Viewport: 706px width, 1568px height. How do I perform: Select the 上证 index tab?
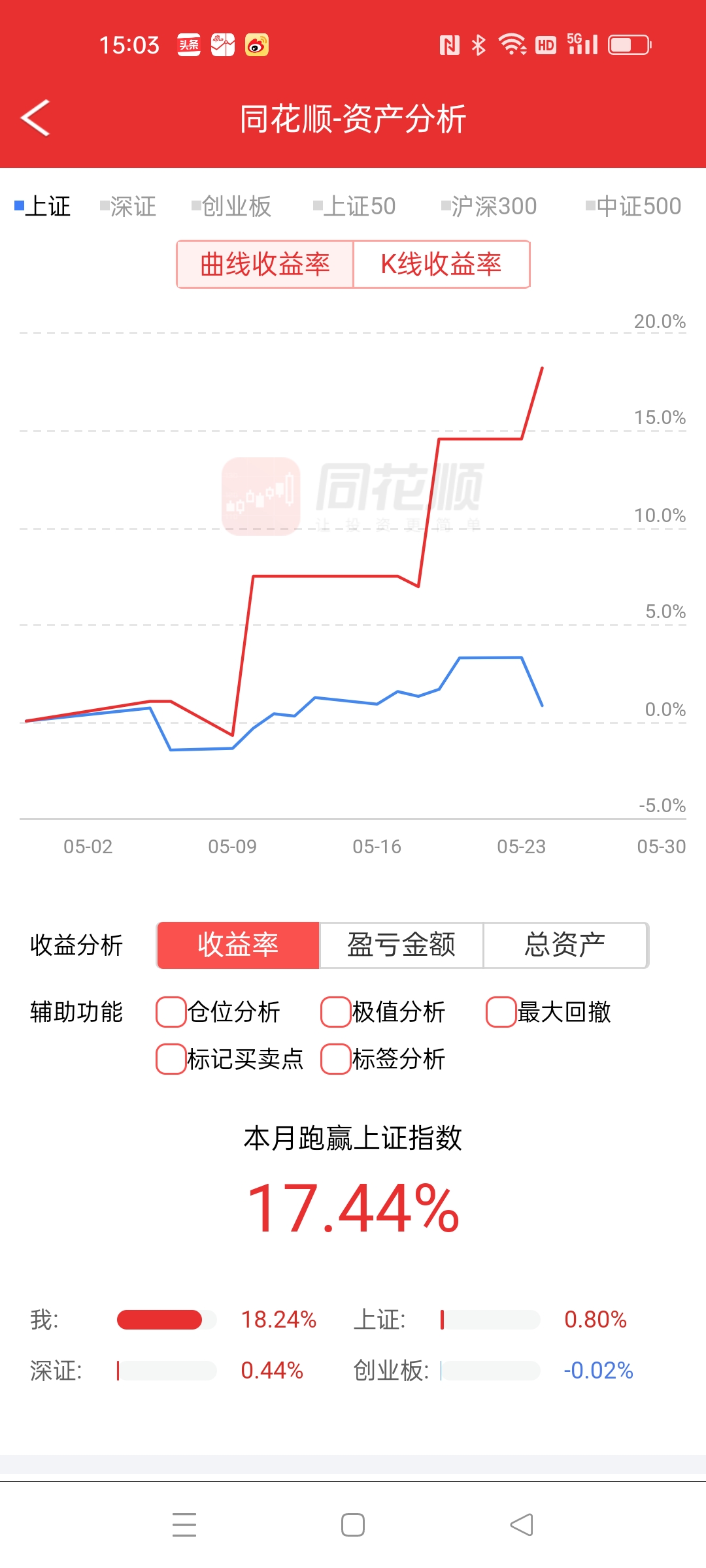click(42, 206)
